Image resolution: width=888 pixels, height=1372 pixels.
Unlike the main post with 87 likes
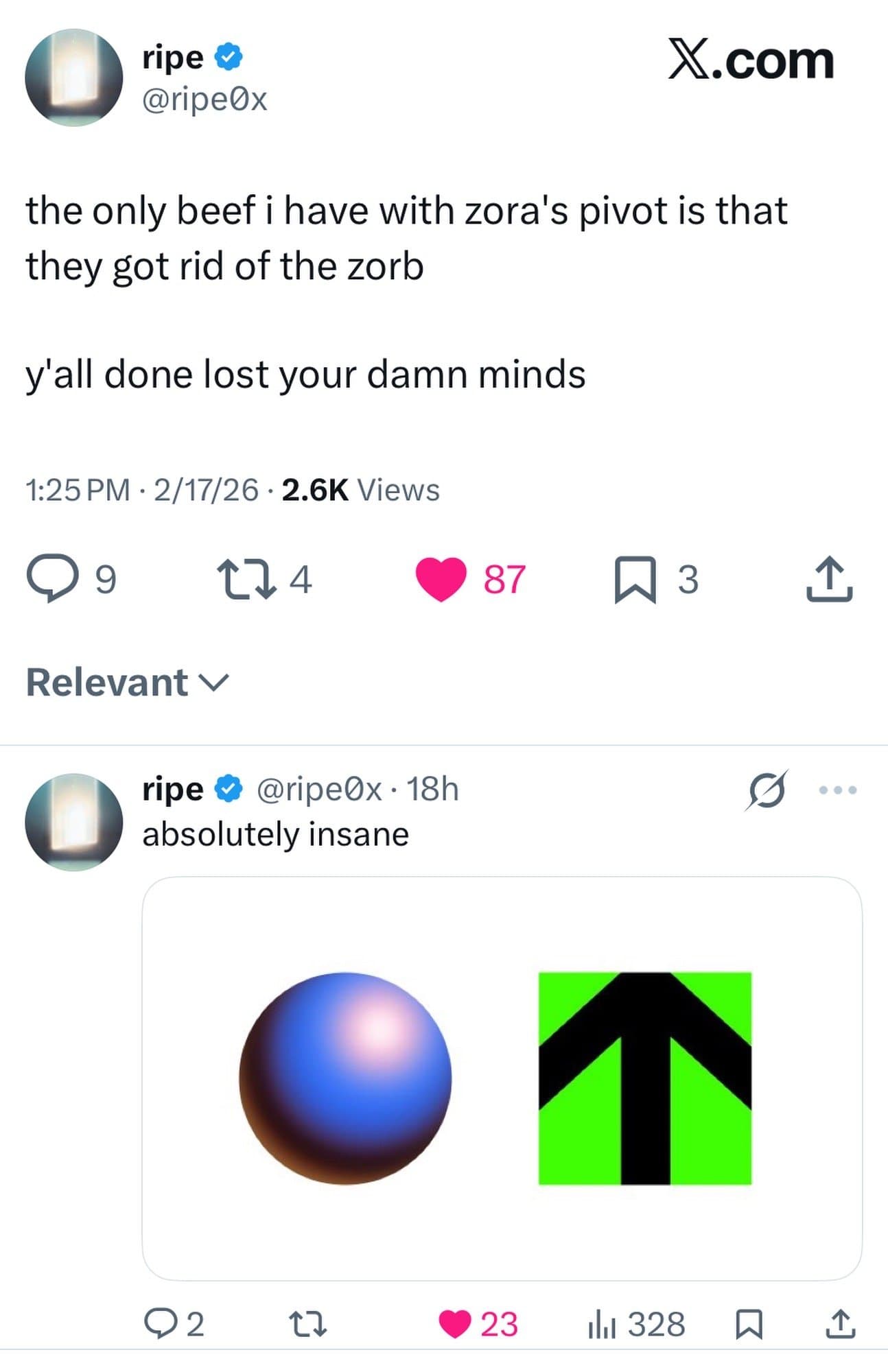point(441,578)
